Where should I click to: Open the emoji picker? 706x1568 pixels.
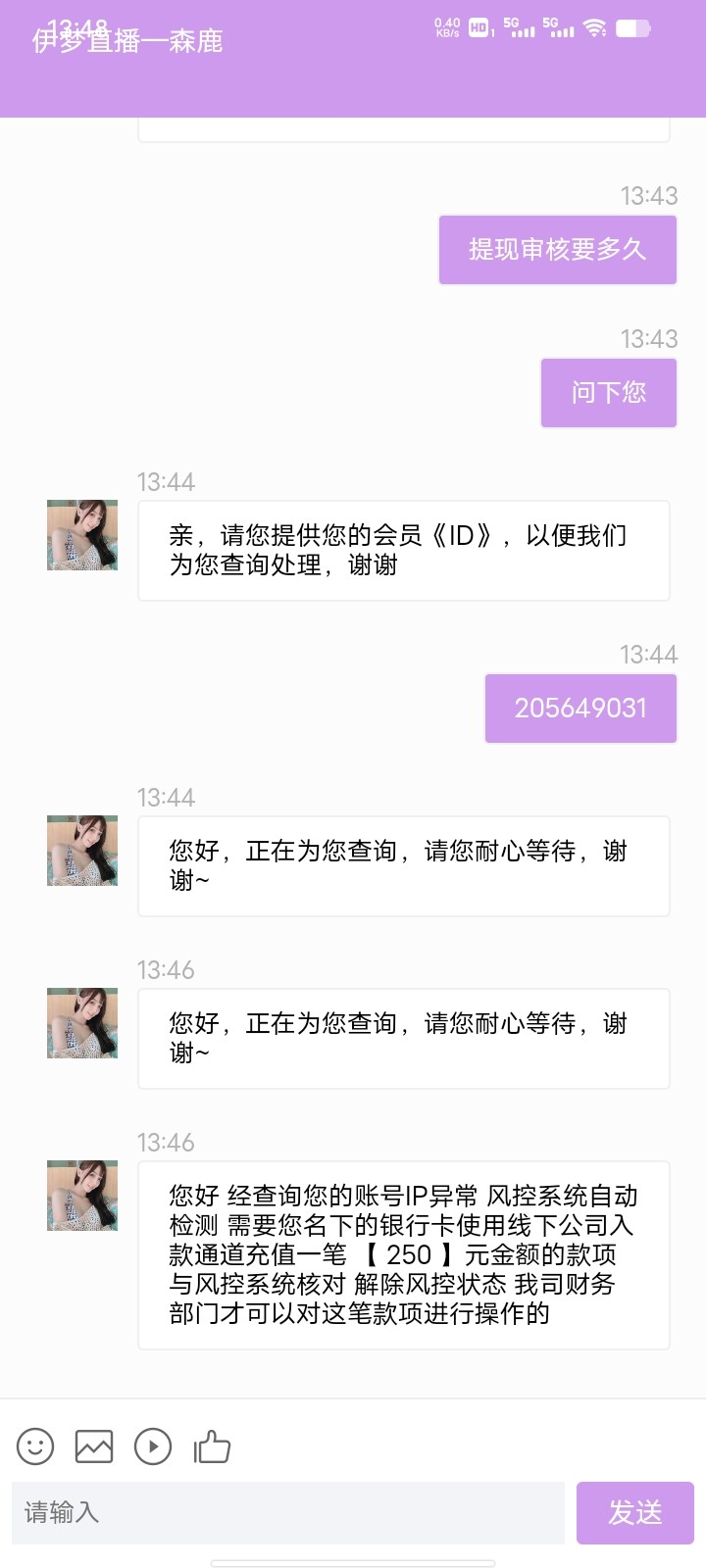click(x=35, y=1445)
